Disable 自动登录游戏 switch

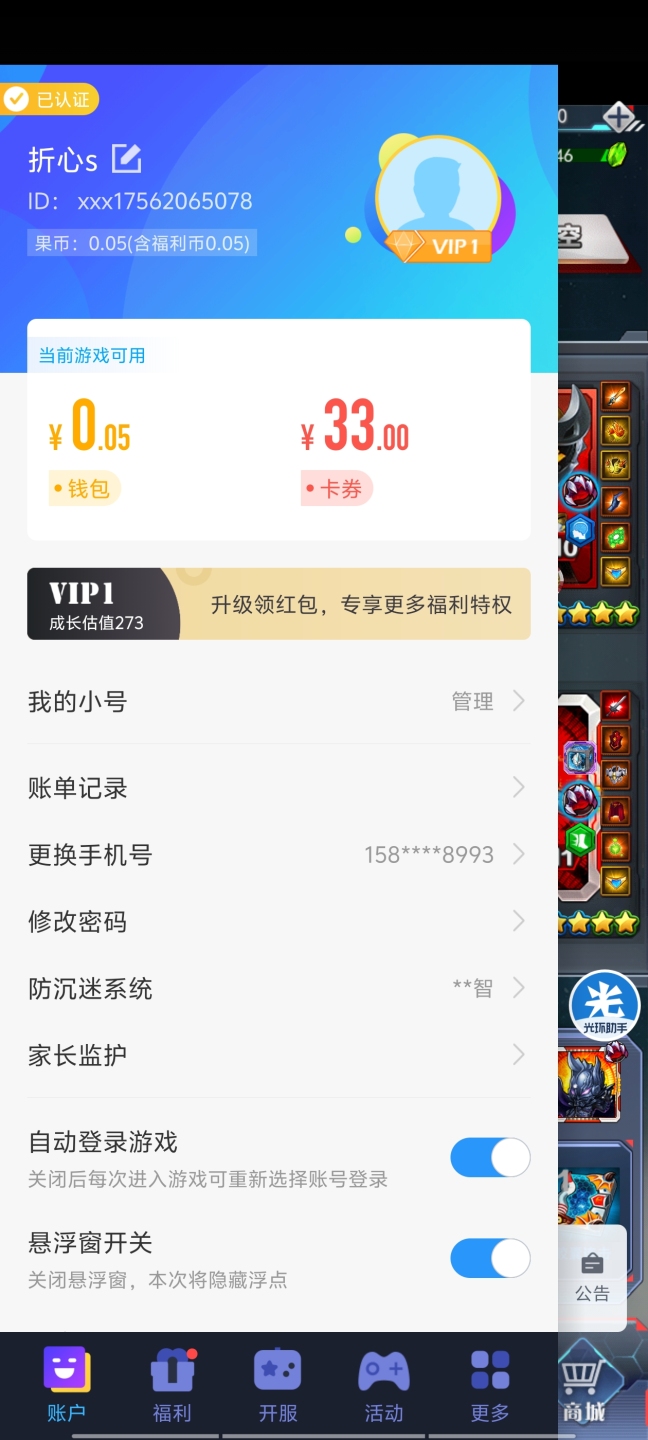point(490,1158)
